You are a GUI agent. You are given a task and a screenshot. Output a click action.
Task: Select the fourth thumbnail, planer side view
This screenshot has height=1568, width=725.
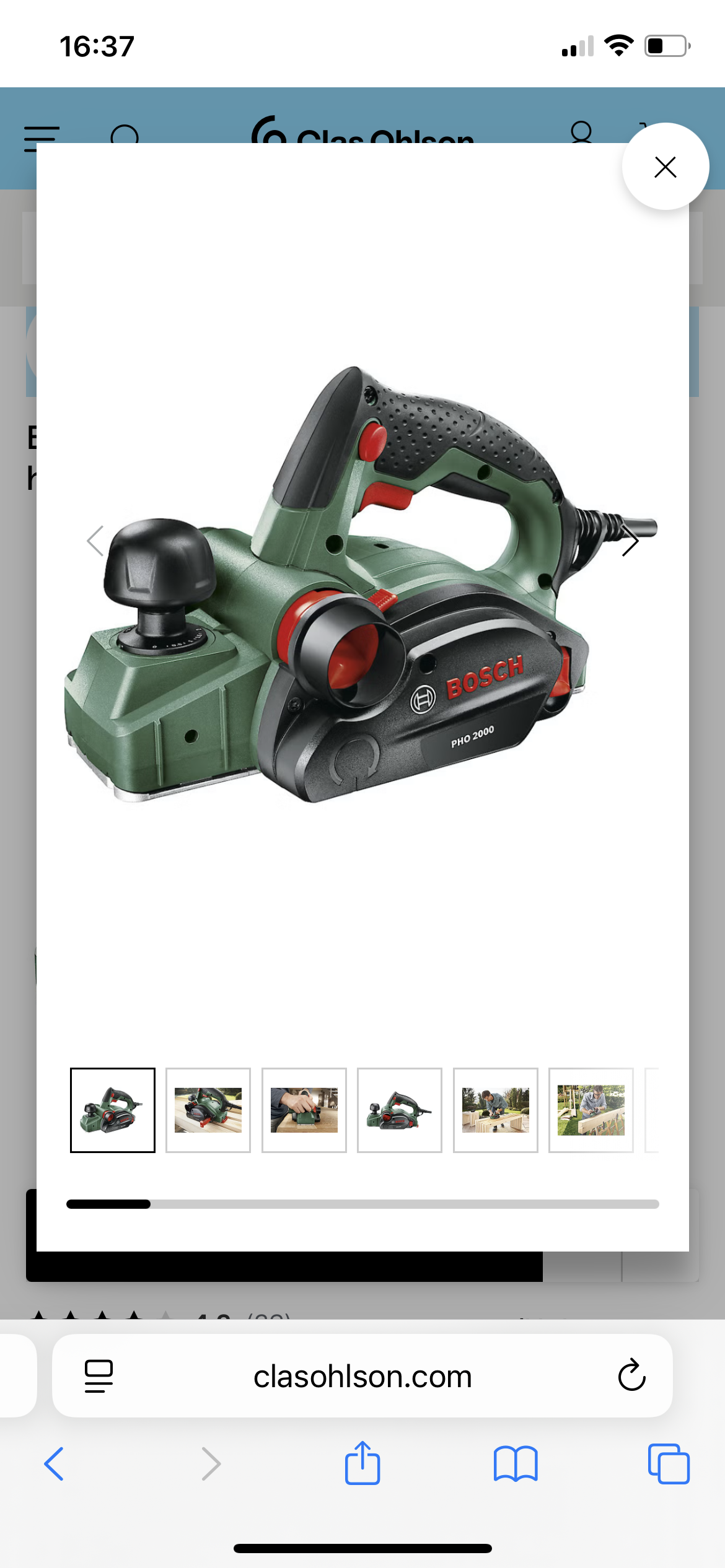(400, 1110)
